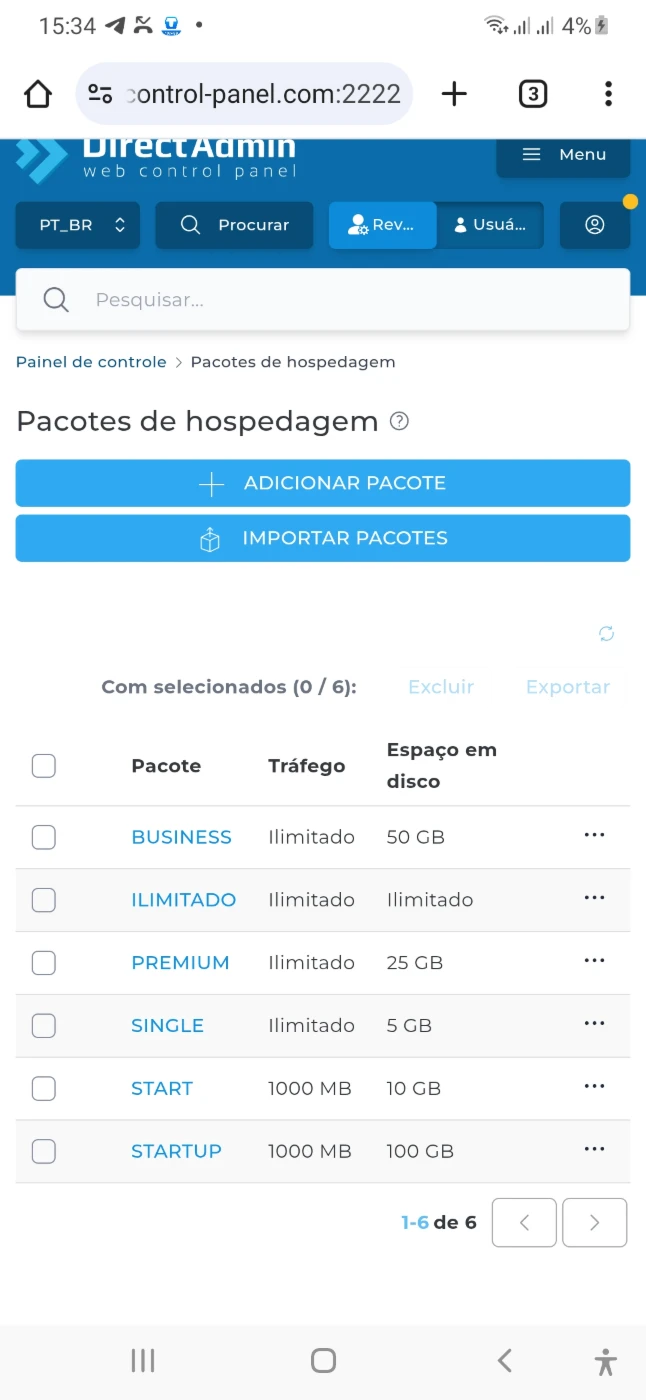The image size is (646, 1400).
Task: Open browser tab switcher showing 3
Action: coord(533,94)
